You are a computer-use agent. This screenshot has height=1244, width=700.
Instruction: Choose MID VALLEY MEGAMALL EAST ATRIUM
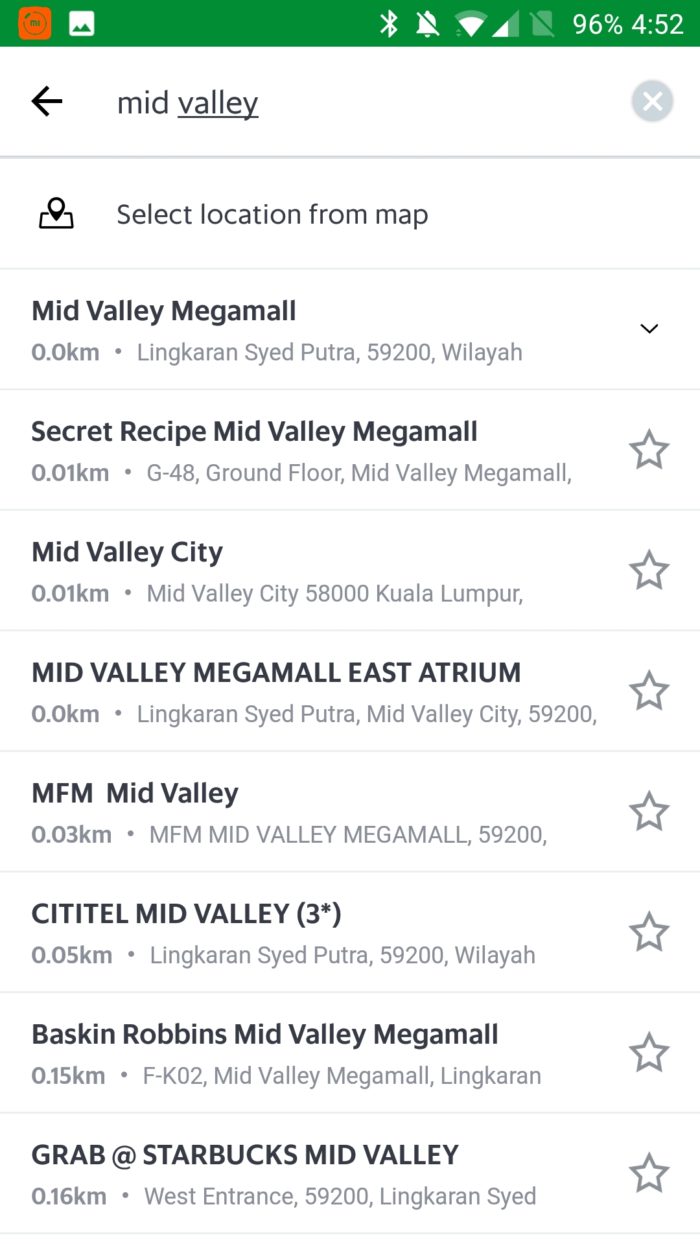click(300, 691)
